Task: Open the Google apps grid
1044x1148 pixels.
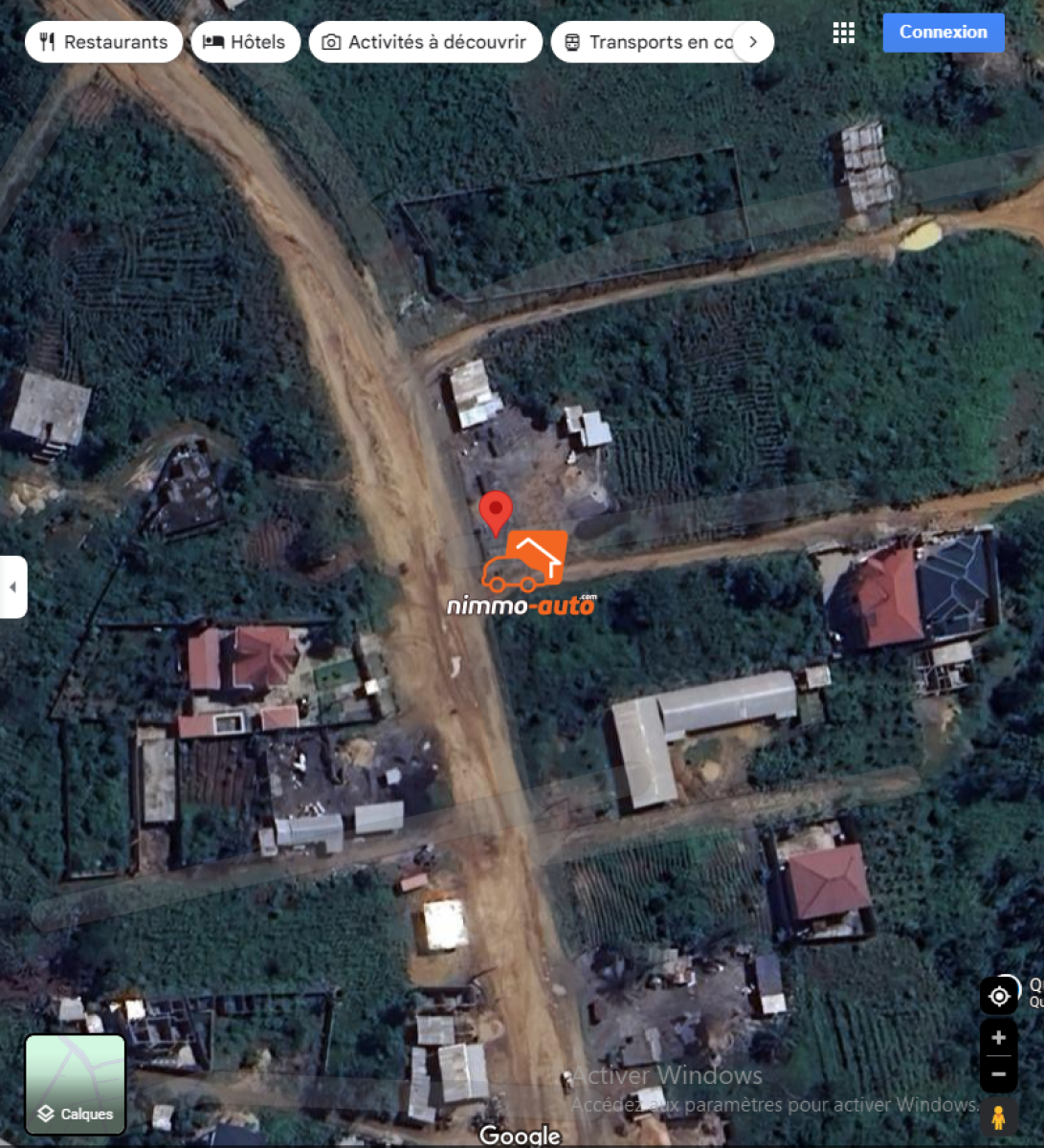Action: point(843,33)
